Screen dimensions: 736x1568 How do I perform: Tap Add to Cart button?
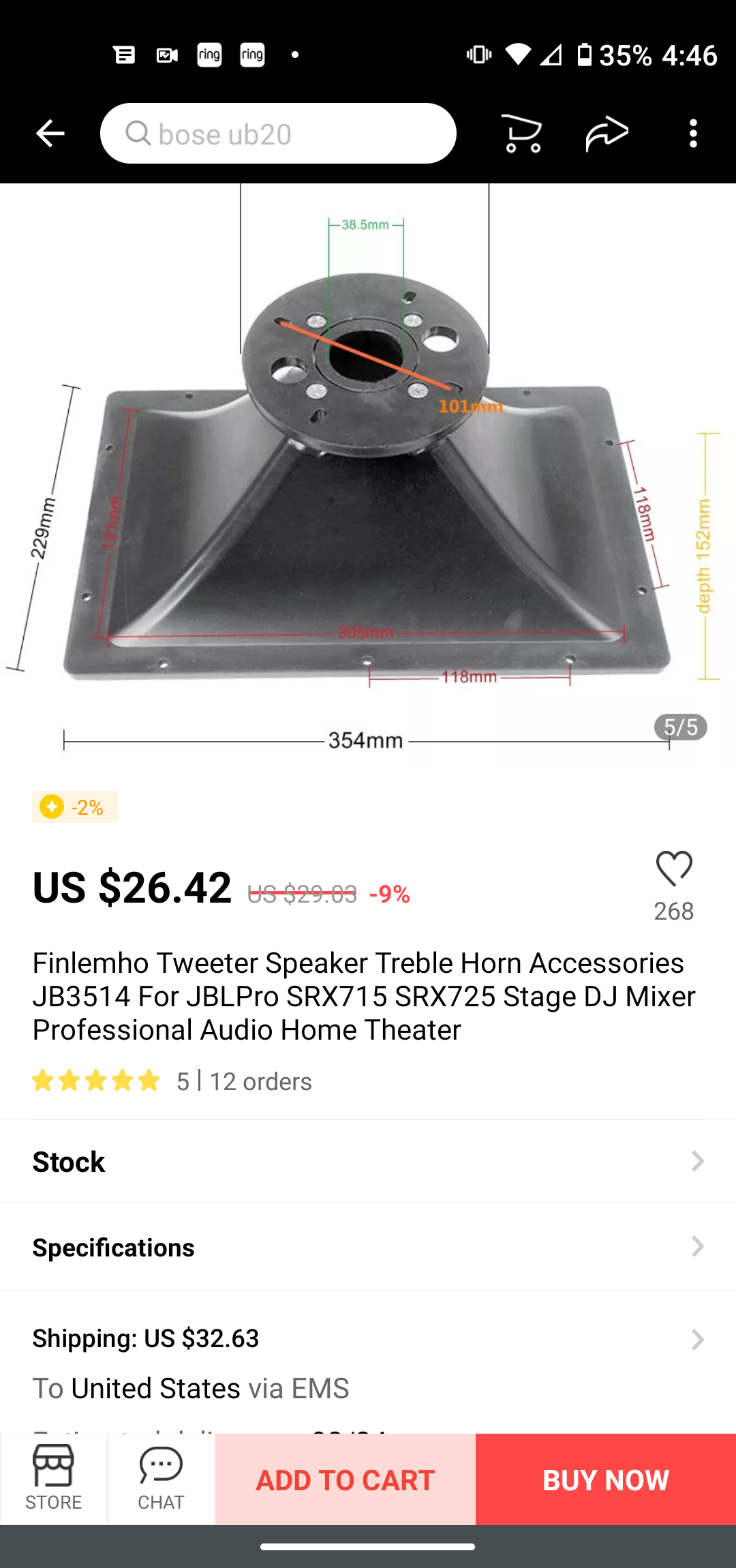coord(346,1479)
